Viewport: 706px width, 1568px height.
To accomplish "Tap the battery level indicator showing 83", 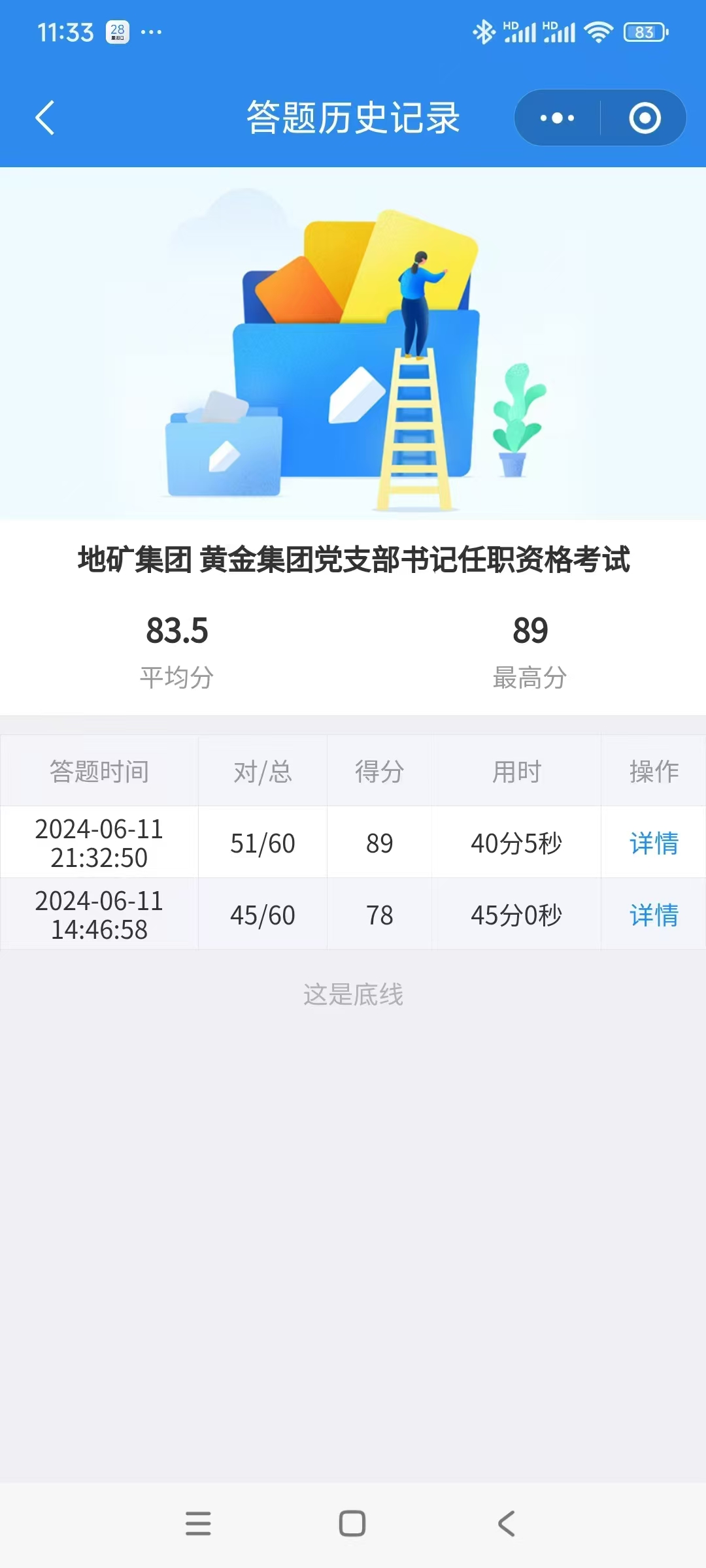I will (643, 31).
